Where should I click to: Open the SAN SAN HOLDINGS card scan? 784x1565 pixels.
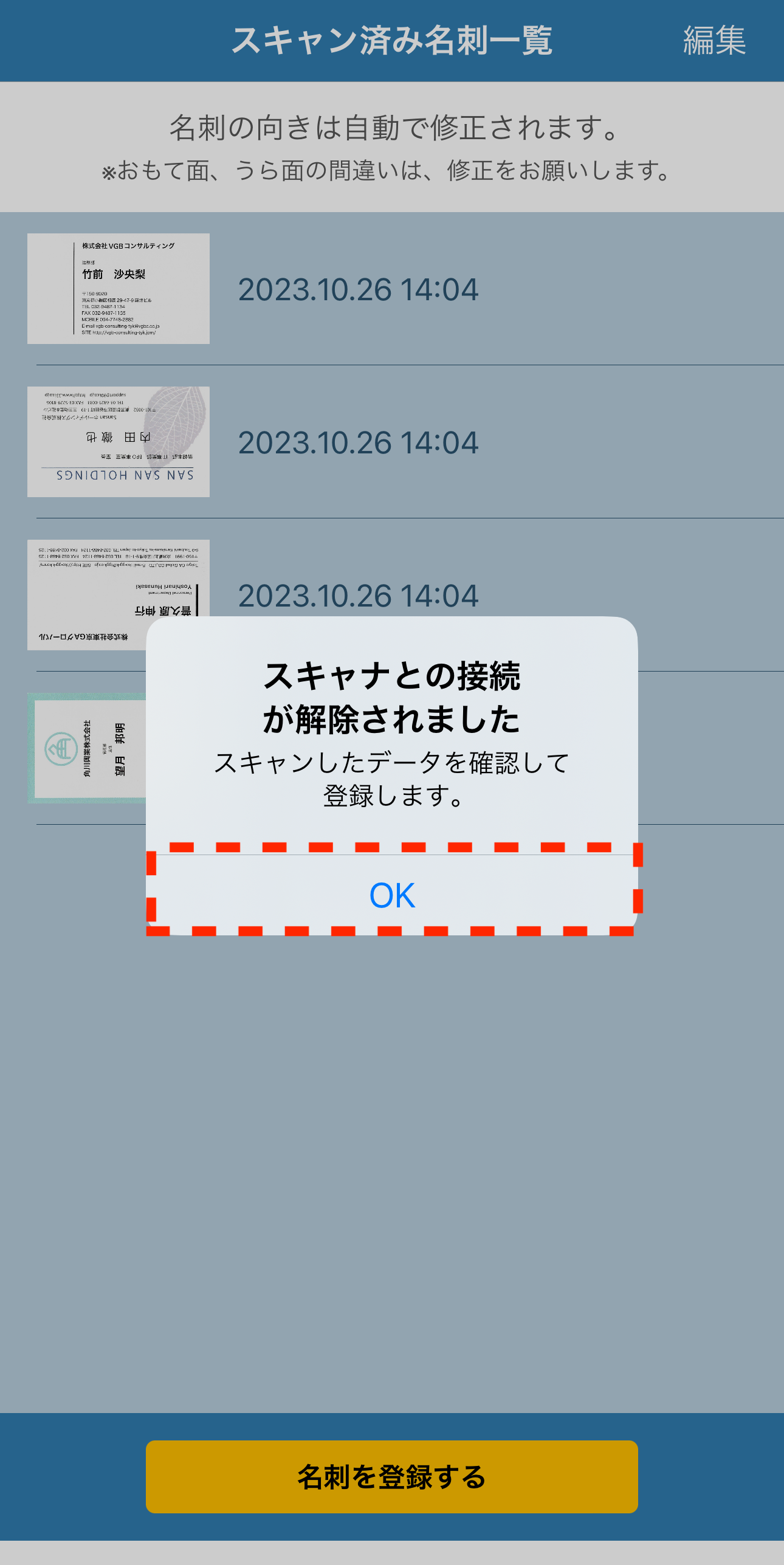[x=119, y=442]
